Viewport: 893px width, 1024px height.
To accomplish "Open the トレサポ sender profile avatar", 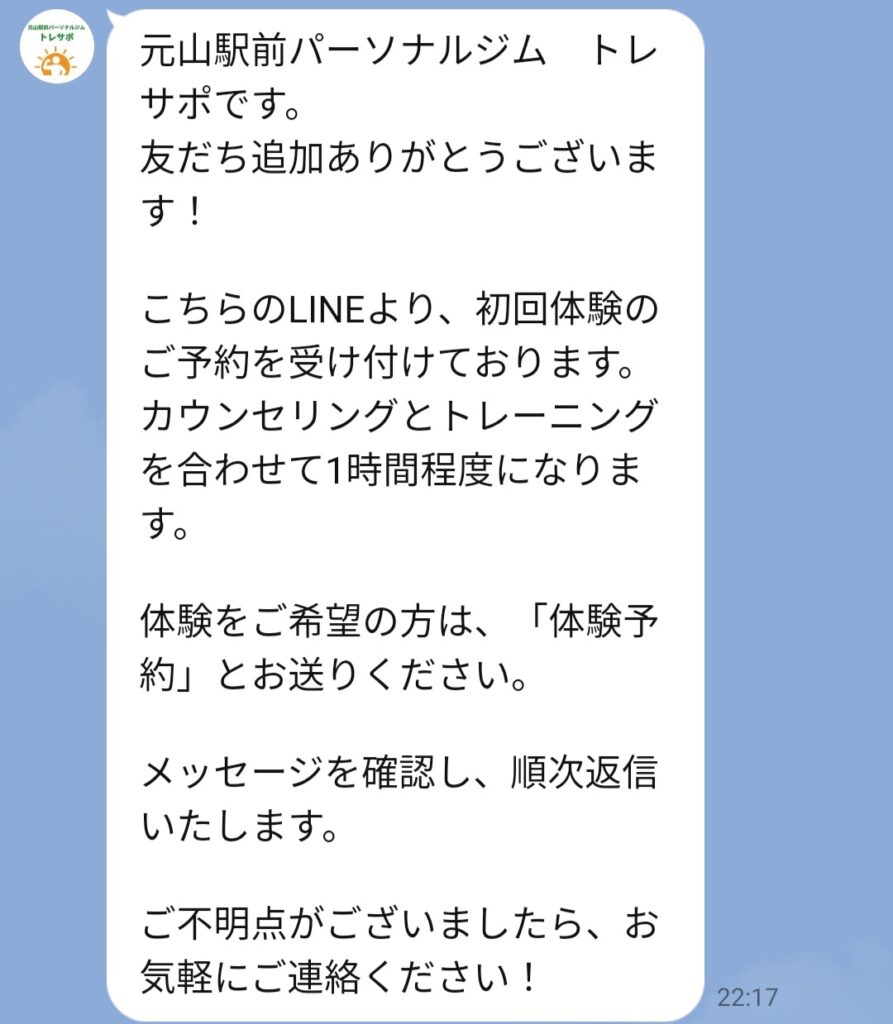I will pyautogui.click(x=56, y=47).
